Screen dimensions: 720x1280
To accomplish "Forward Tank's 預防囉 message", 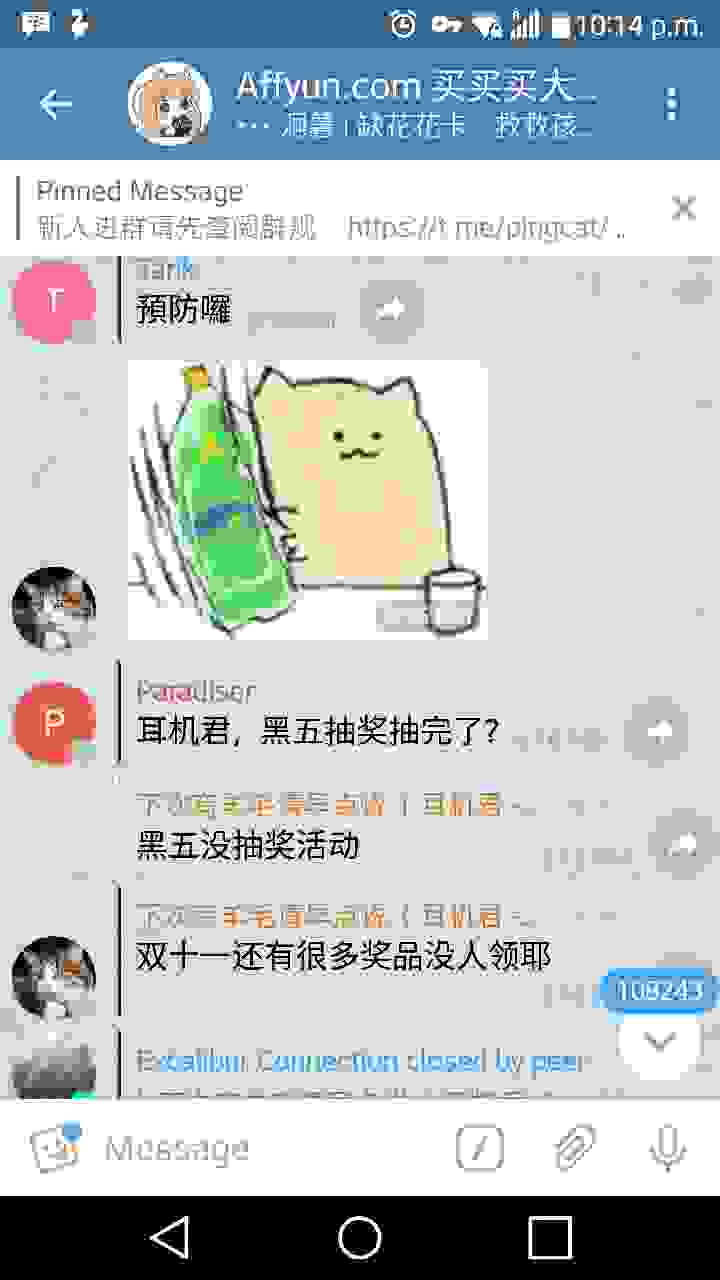I will 391,311.
